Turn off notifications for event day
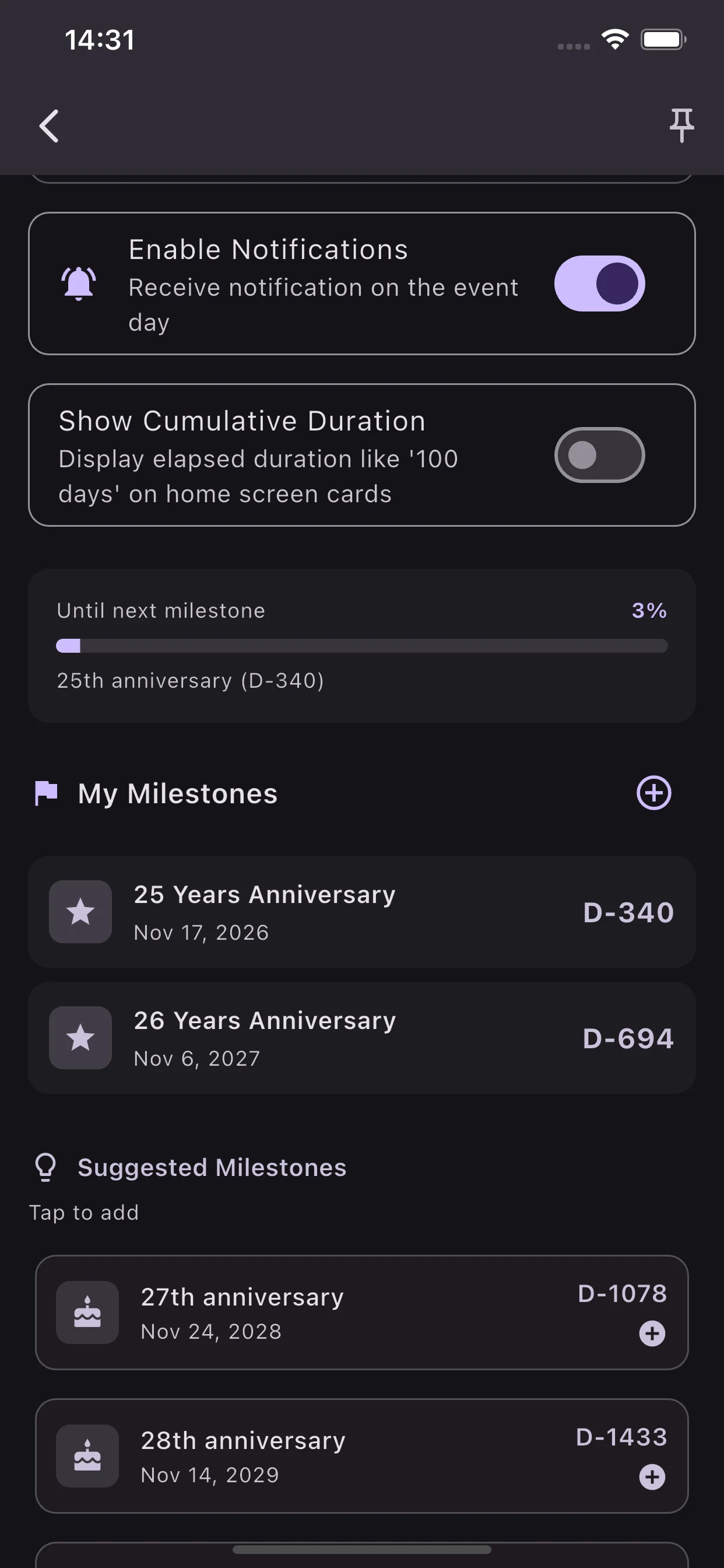The image size is (724, 1568). 599,282
